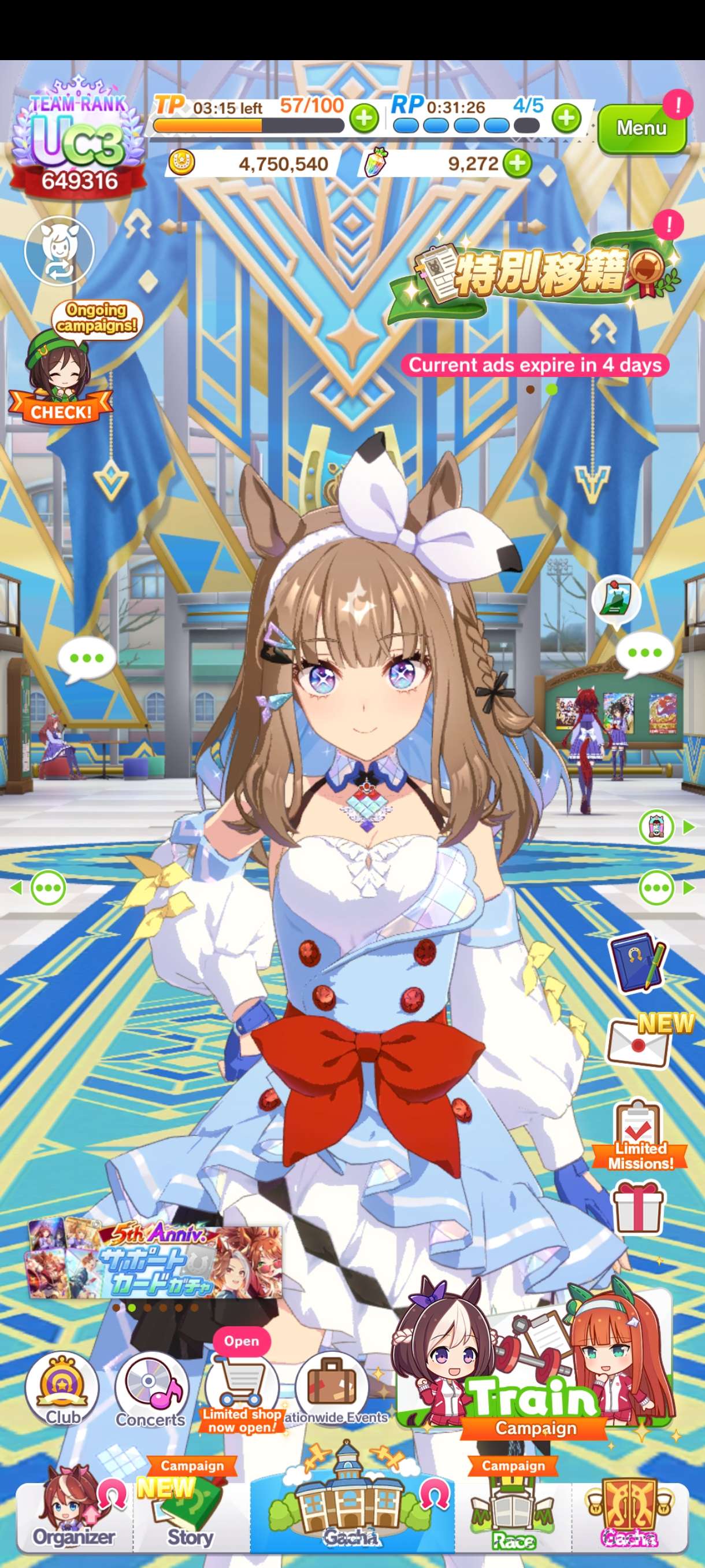
Task: Open the gift box presents icon
Action: tap(637, 1207)
